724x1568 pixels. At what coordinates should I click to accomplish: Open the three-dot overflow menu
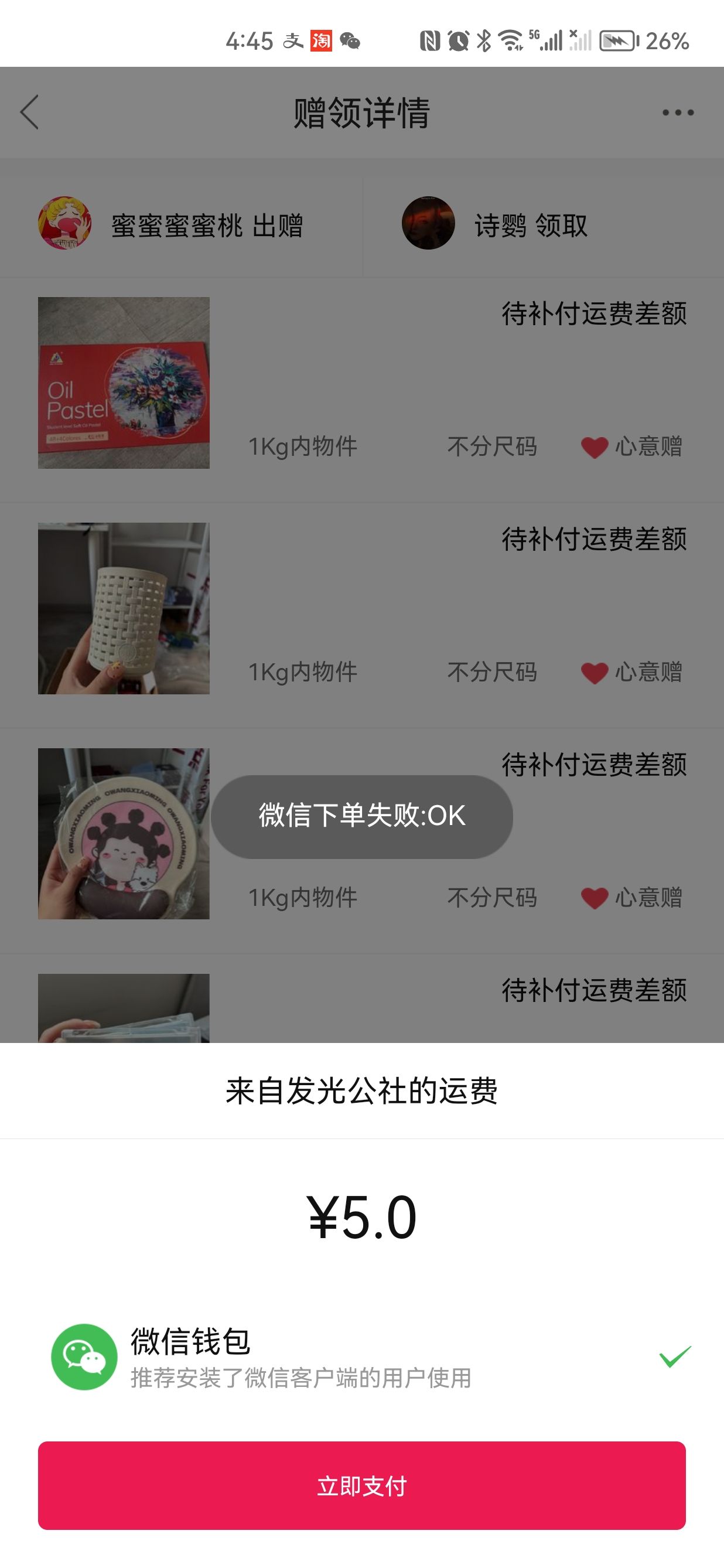coord(678,113)
